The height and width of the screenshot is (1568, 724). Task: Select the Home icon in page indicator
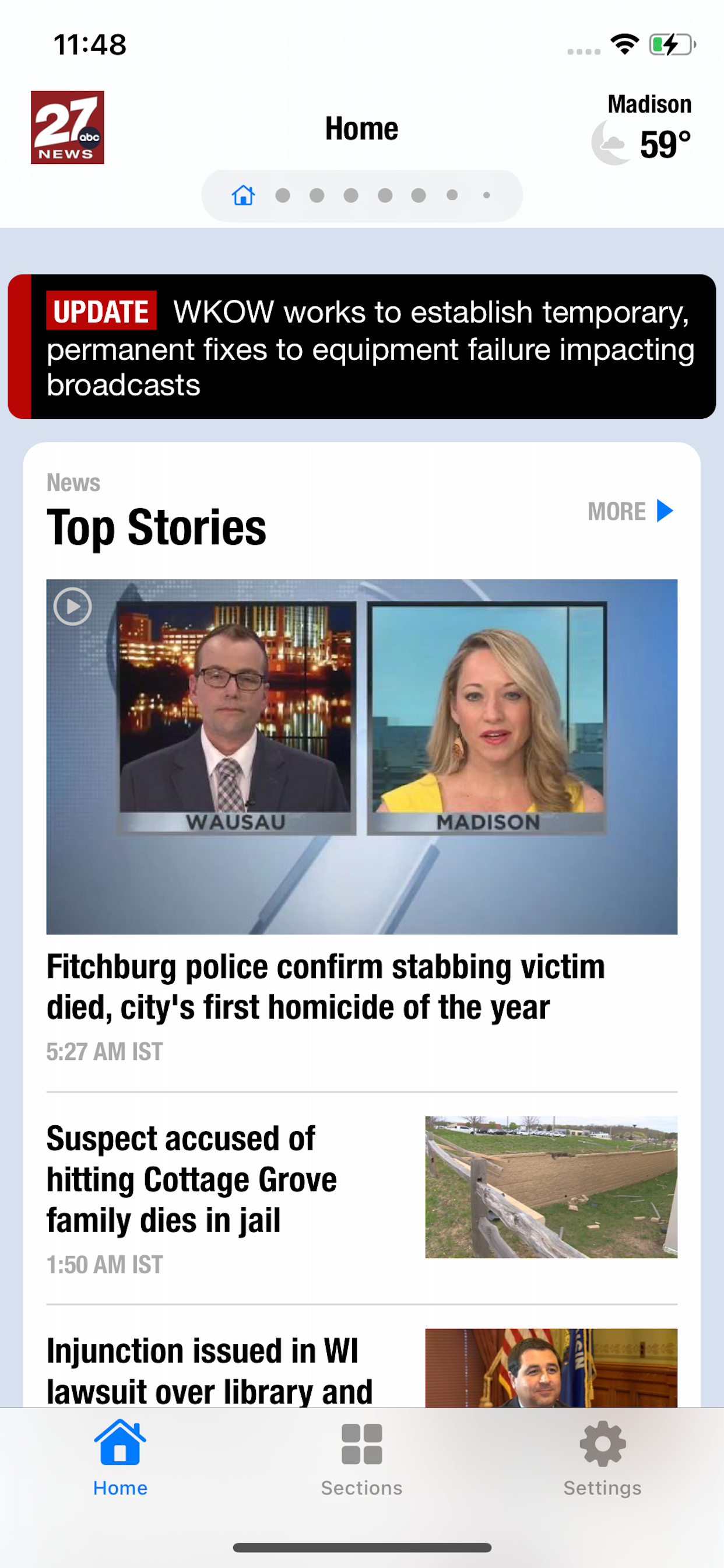pos(243,195)
